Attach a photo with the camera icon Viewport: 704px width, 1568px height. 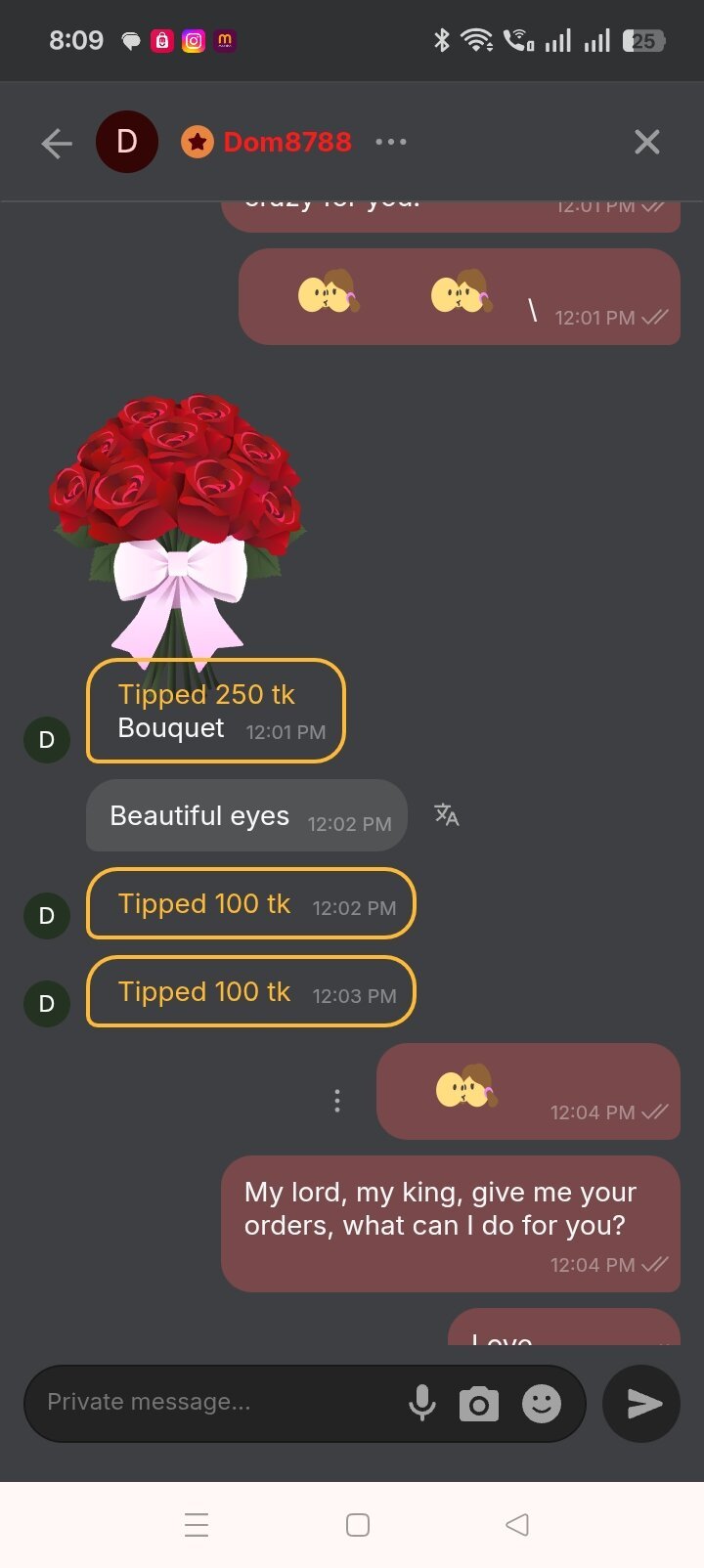(x=479, y=1404)
